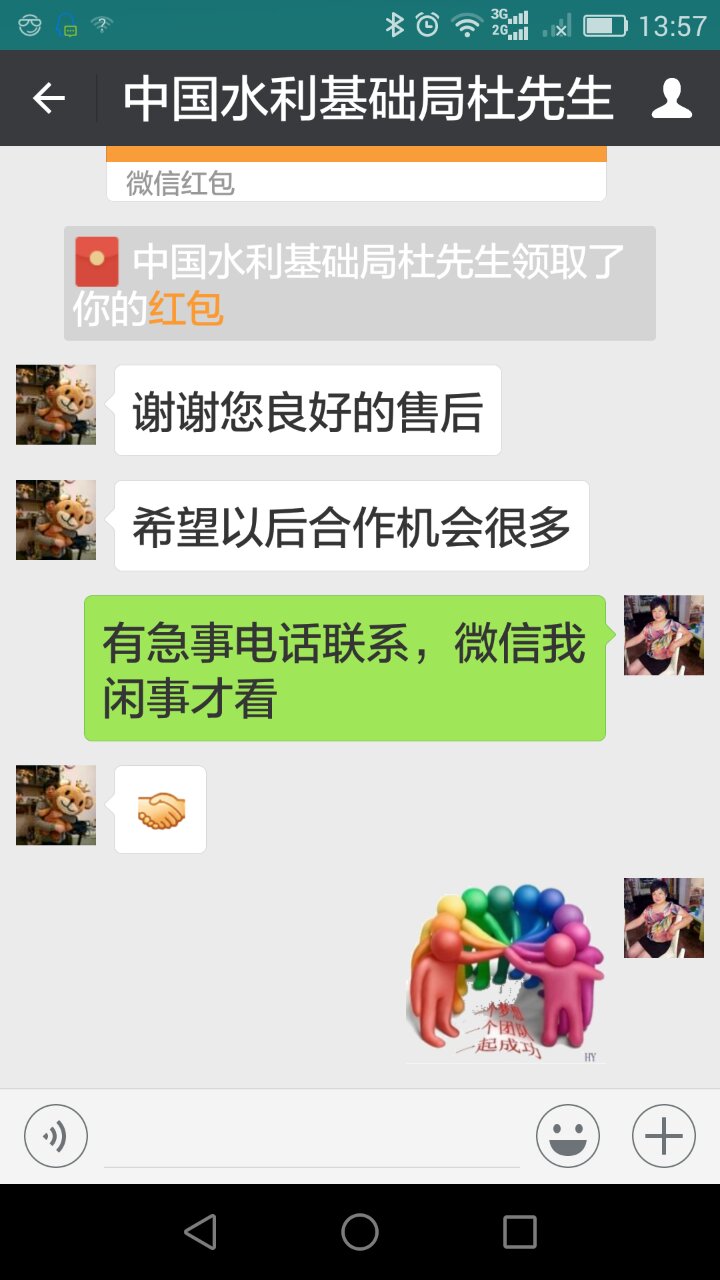The height and width of the screenshot is (1280, 720).
Task: Tap the message text field
Action: pos(312,1138)
